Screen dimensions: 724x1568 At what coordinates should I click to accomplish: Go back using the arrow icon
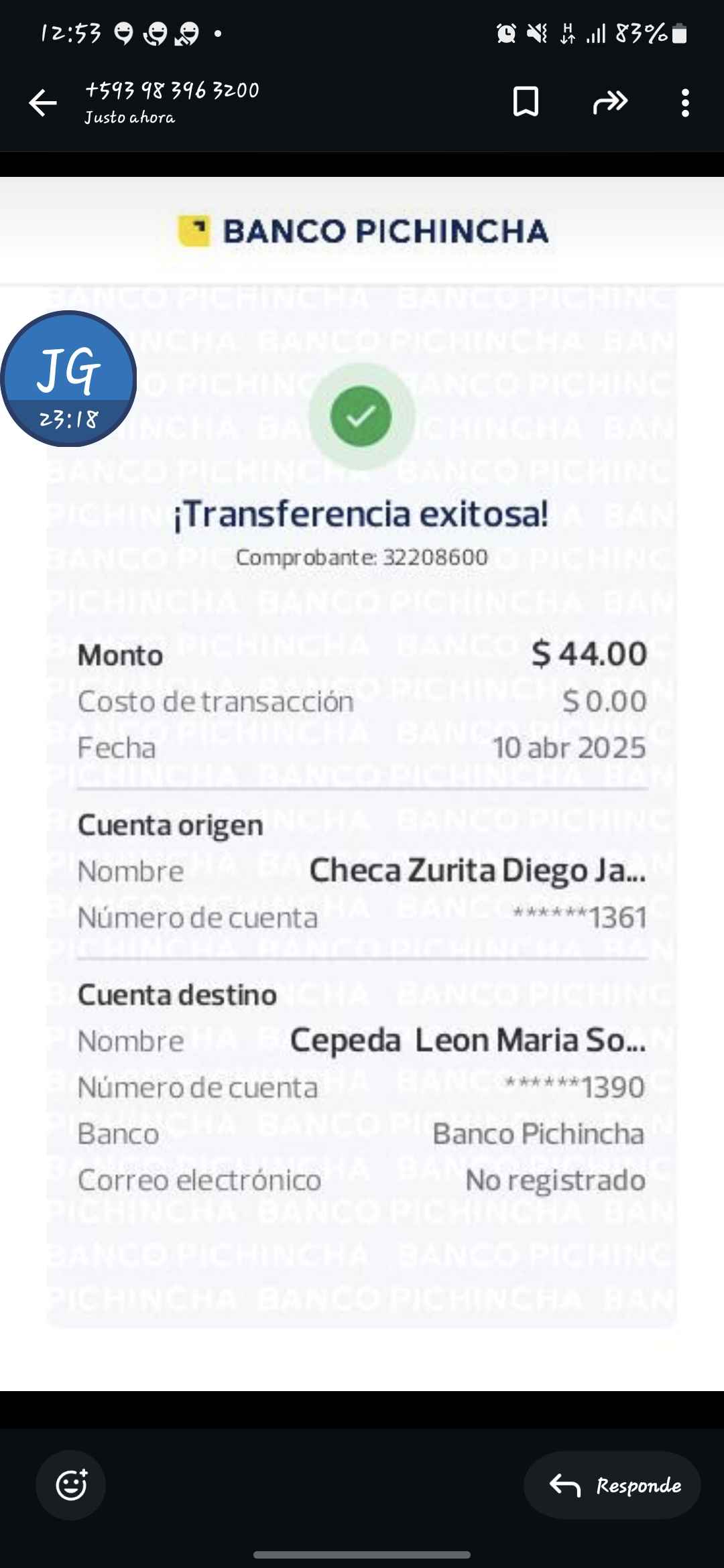(43, 103)
